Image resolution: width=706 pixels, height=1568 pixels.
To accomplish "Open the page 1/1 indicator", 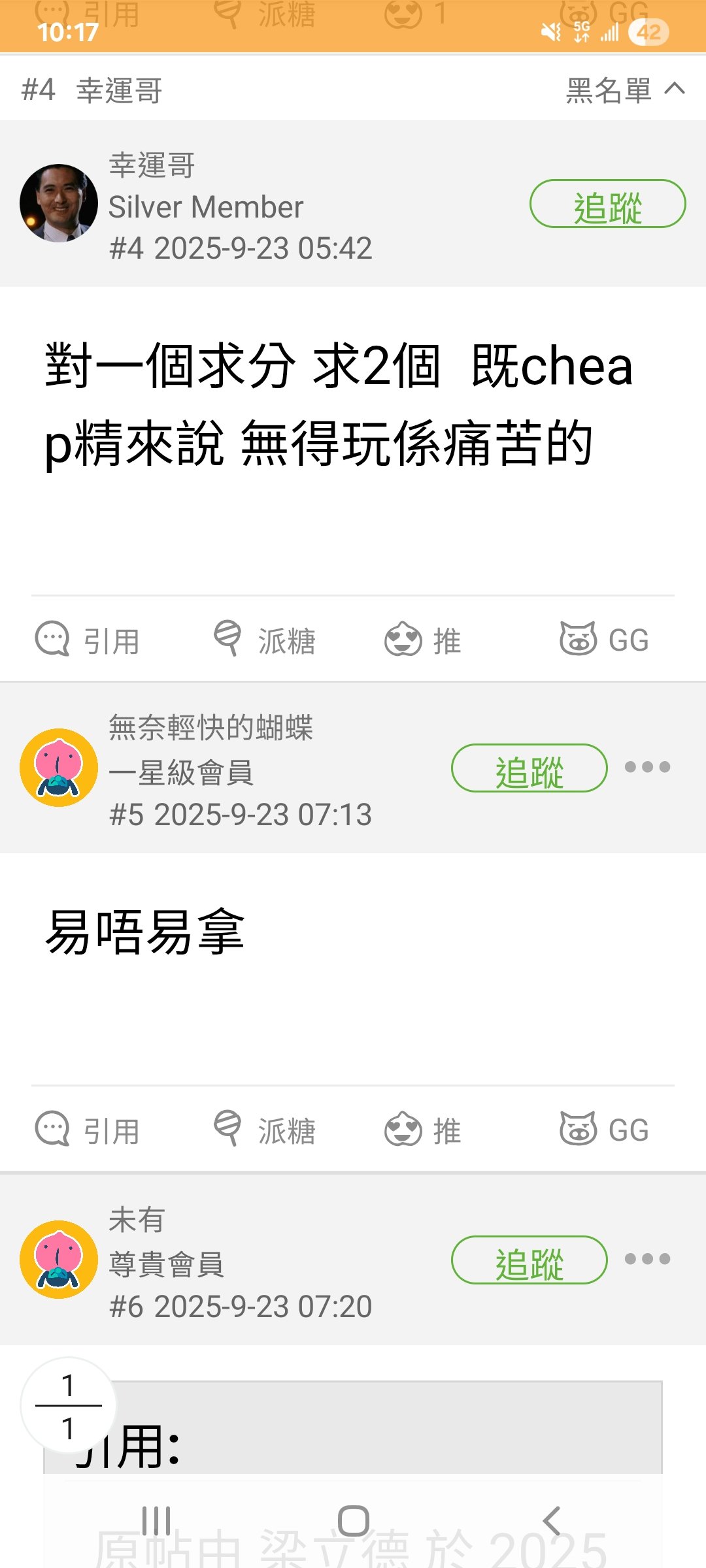I will pos(68,1405).
